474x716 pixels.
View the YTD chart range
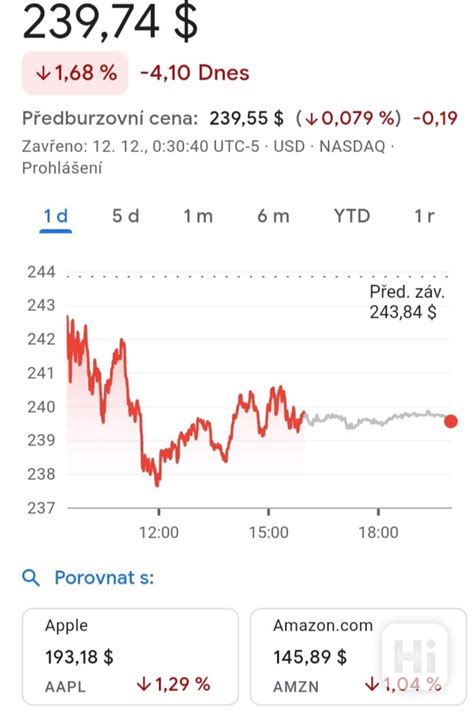(352, 216)
